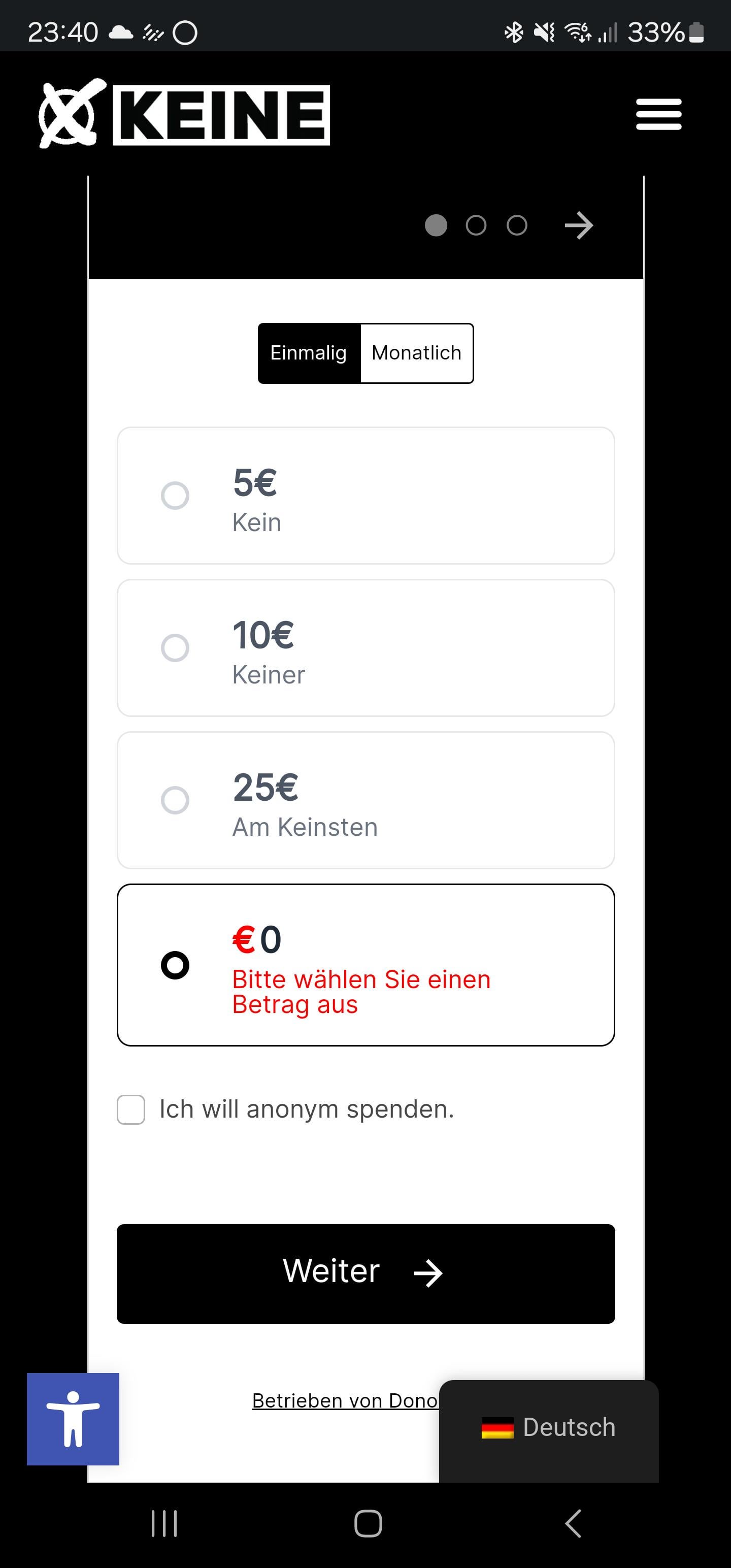Tap the right arrow next to step dots
This screenshot has width=731, height=1568.
[578, 226]
